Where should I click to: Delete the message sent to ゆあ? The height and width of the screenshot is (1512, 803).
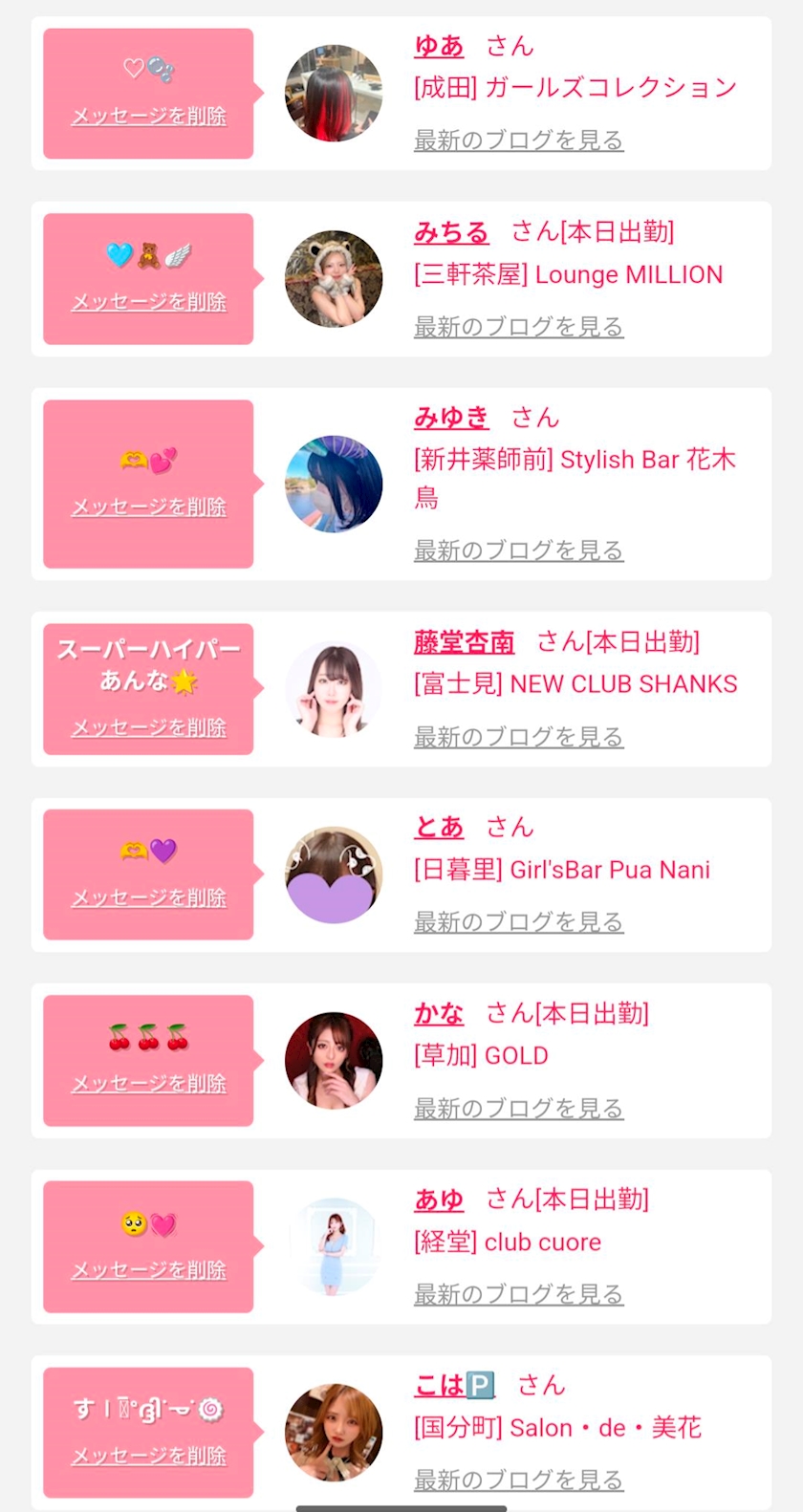[x=149, y=117]
